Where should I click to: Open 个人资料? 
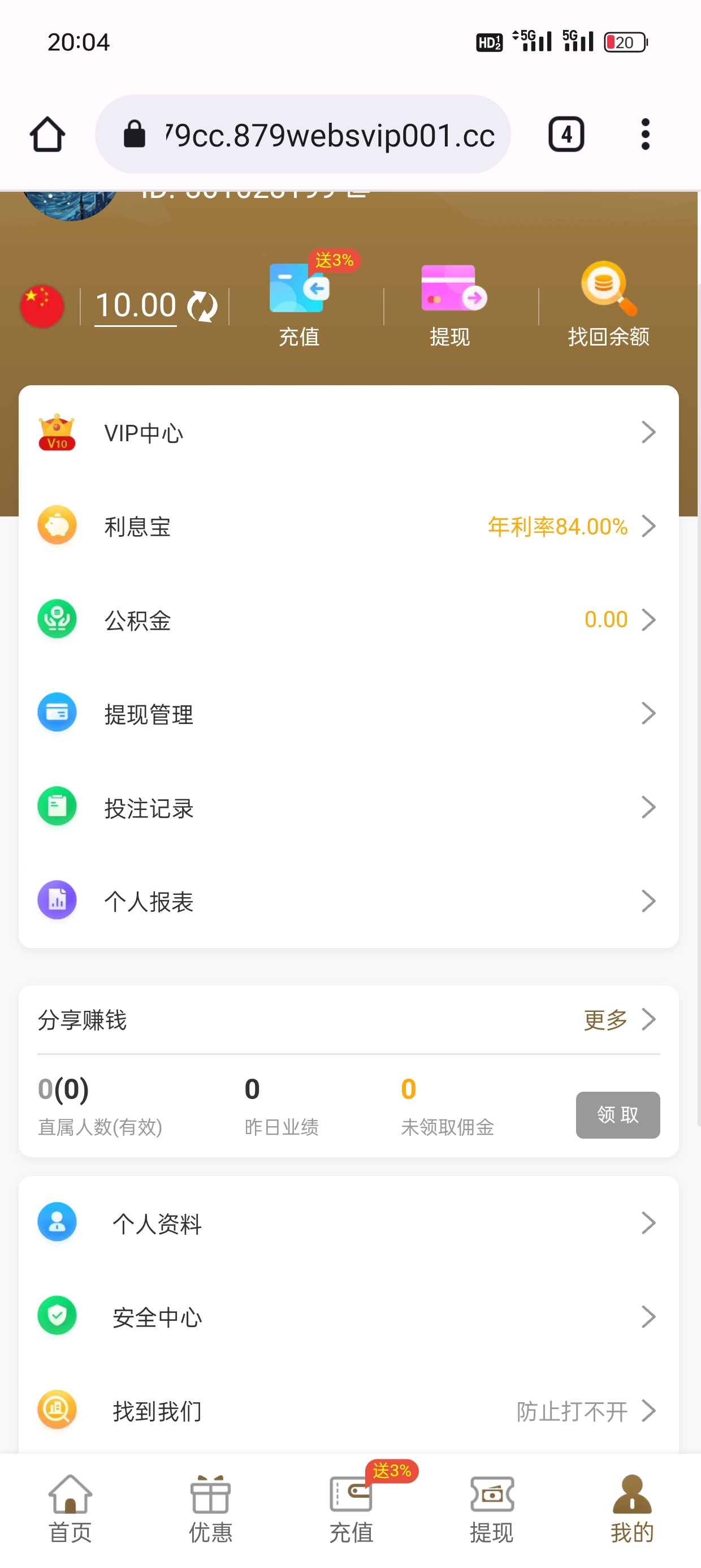[348, 1223]
